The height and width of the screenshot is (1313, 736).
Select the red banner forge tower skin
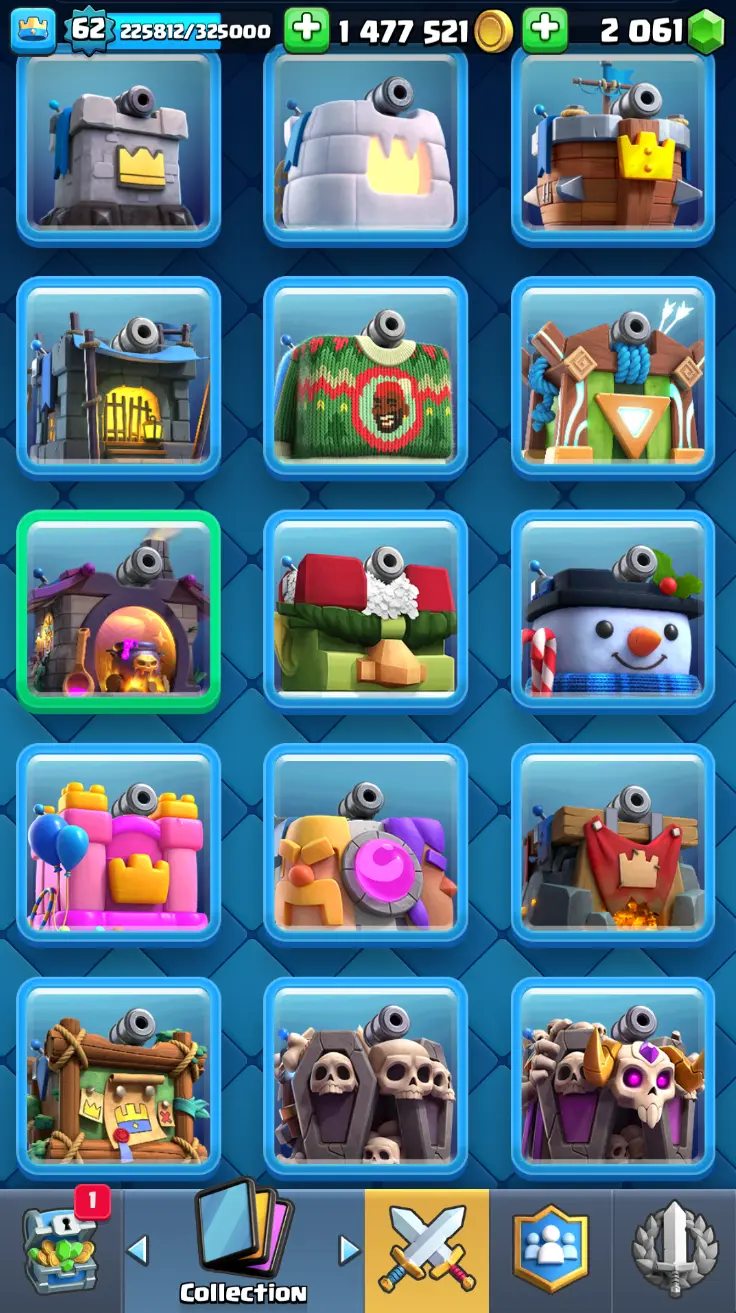[612, 846]
